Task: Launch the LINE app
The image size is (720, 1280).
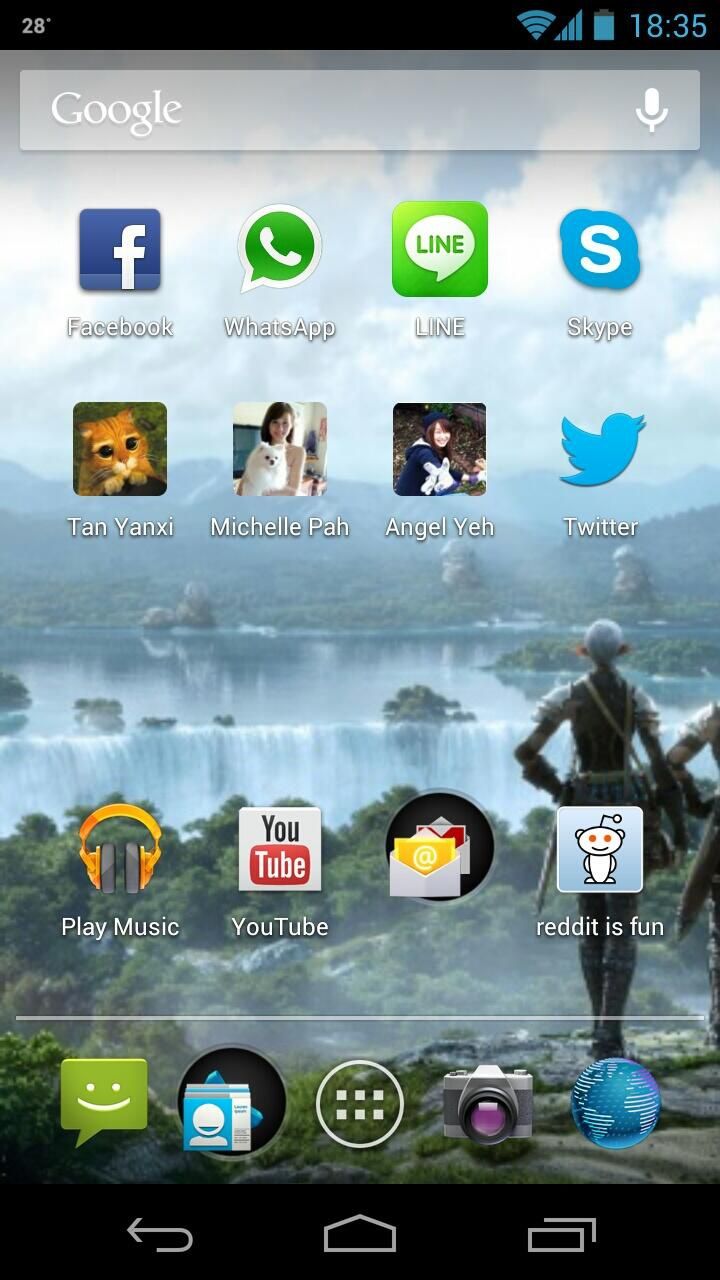Action: [440, 250]
